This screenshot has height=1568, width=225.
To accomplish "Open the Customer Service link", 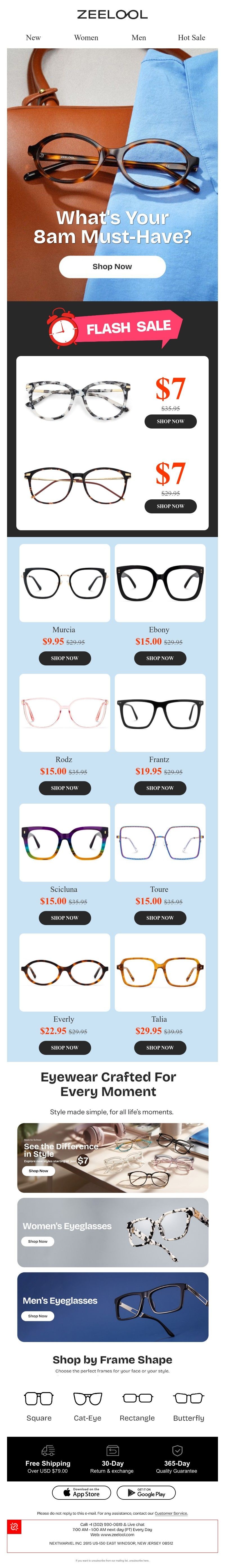I will coord(171,1513).
